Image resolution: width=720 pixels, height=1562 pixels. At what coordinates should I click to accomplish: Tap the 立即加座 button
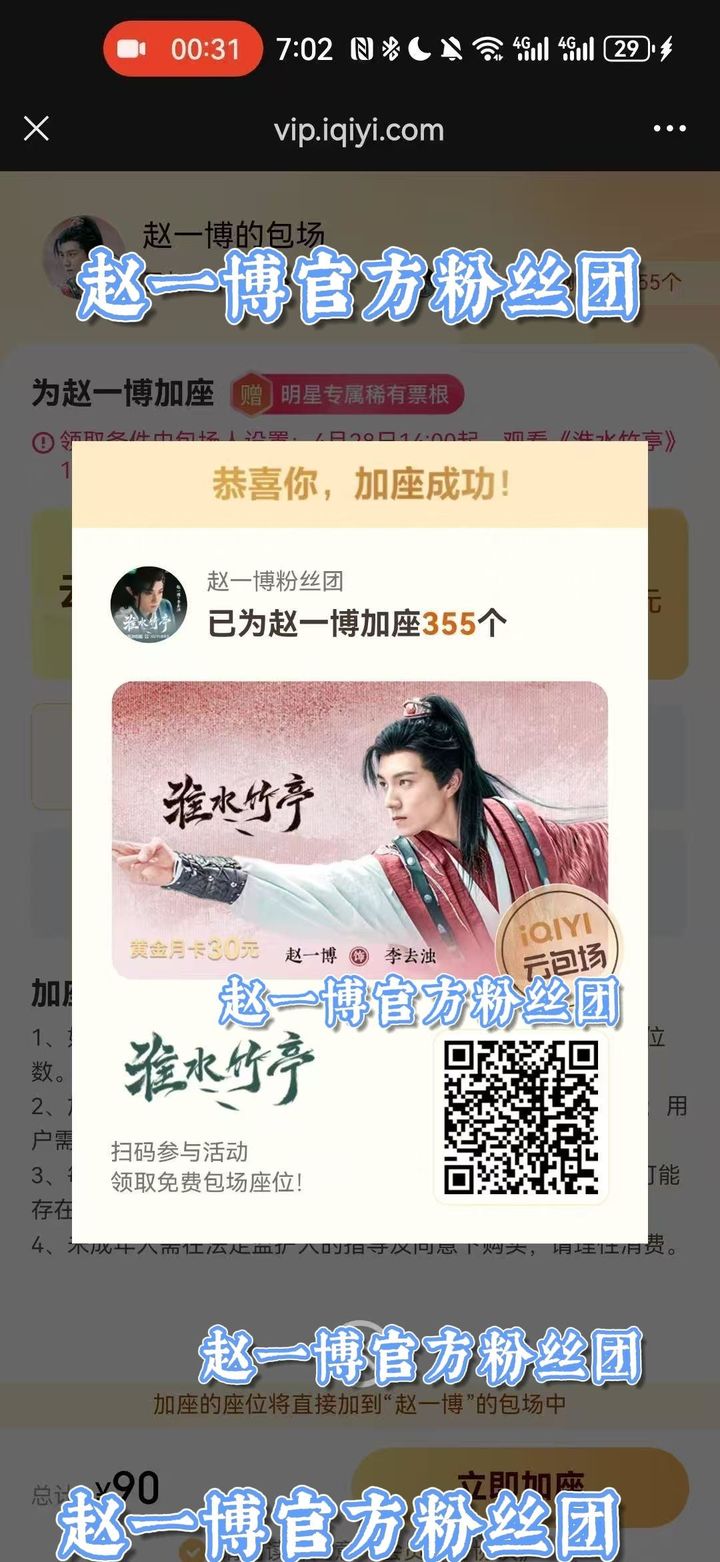point(520,1484)
